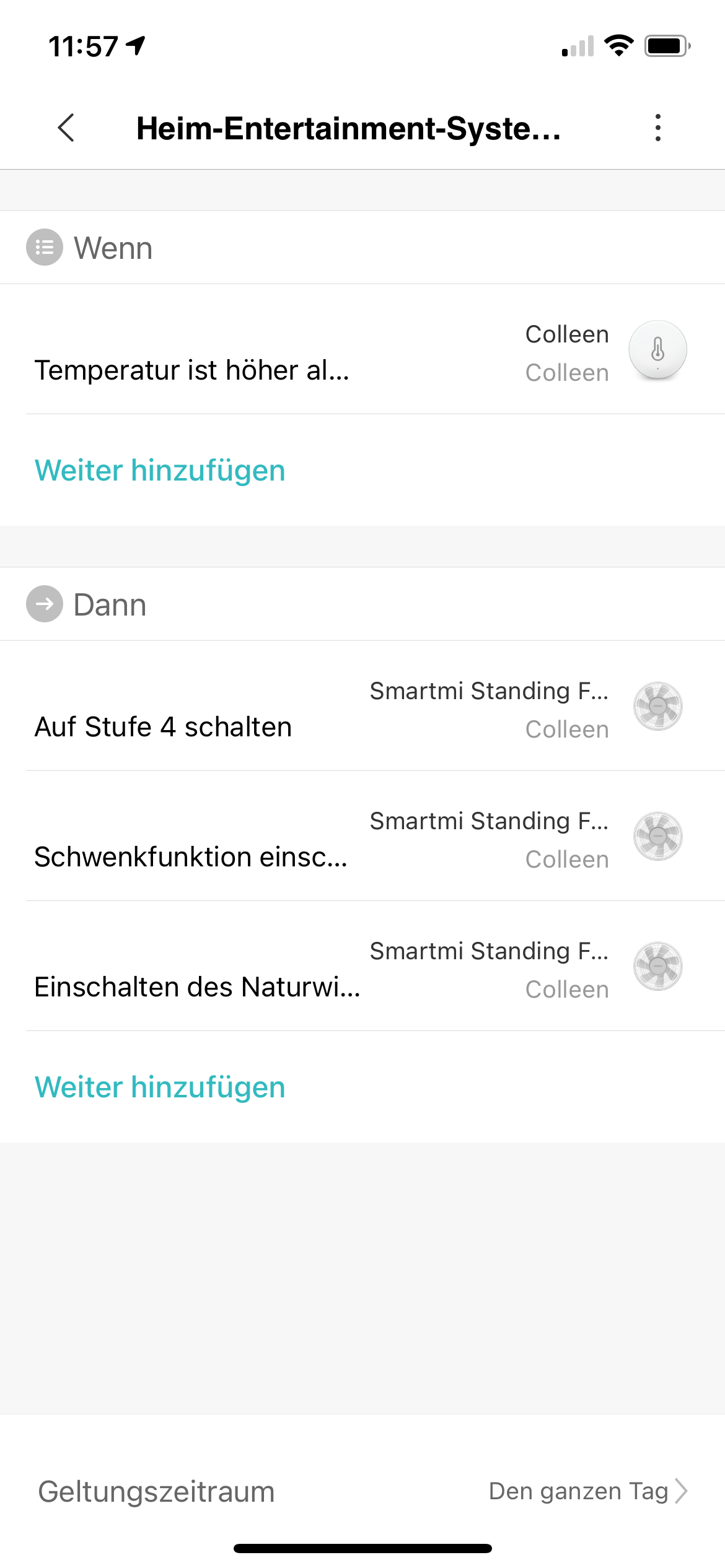Screen dimensions: 725x1568
Task: Open the three-dot overflow menu
Action: pos(657,128)
